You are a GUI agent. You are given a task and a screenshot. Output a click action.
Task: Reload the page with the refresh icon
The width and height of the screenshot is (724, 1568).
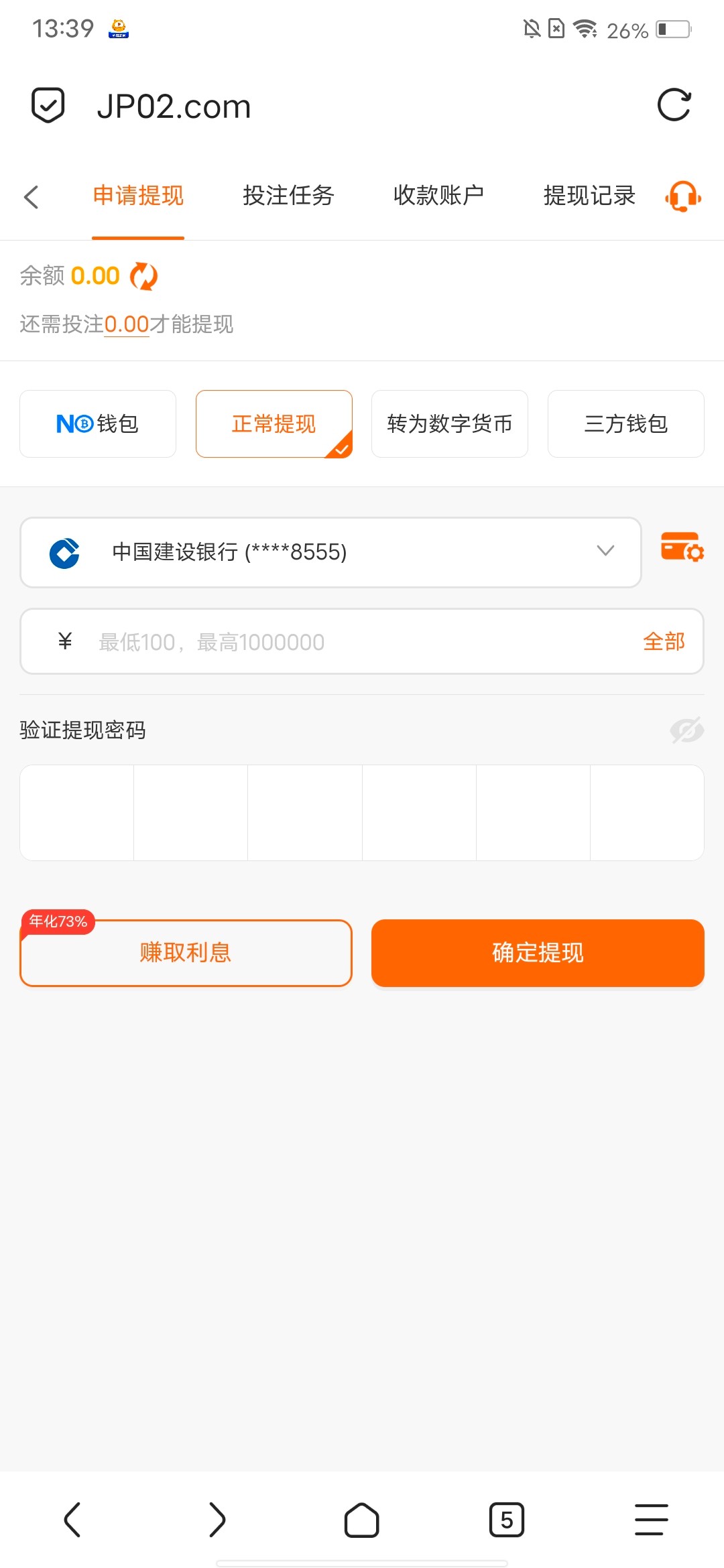pos(674,105)
